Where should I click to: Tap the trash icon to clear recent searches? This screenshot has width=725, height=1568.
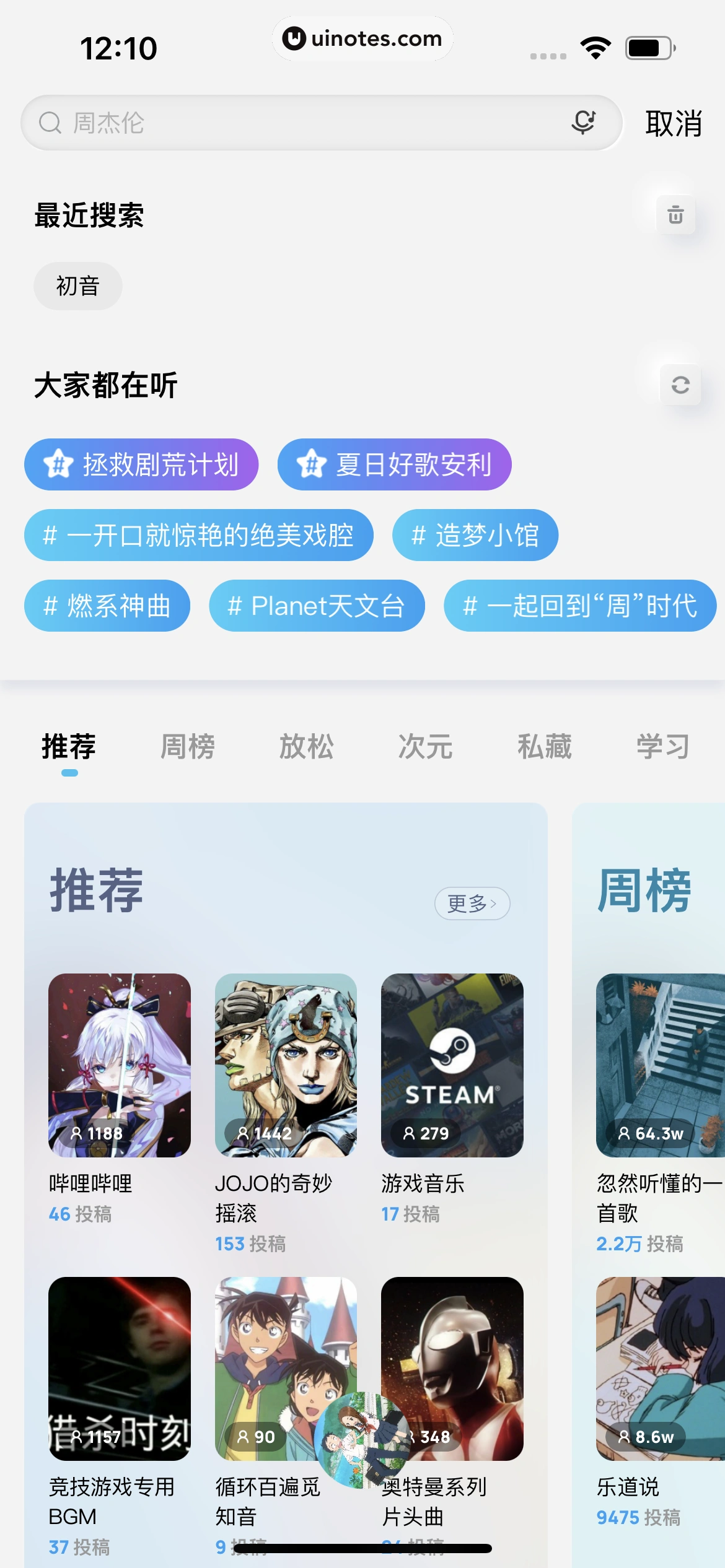[675, 216]
